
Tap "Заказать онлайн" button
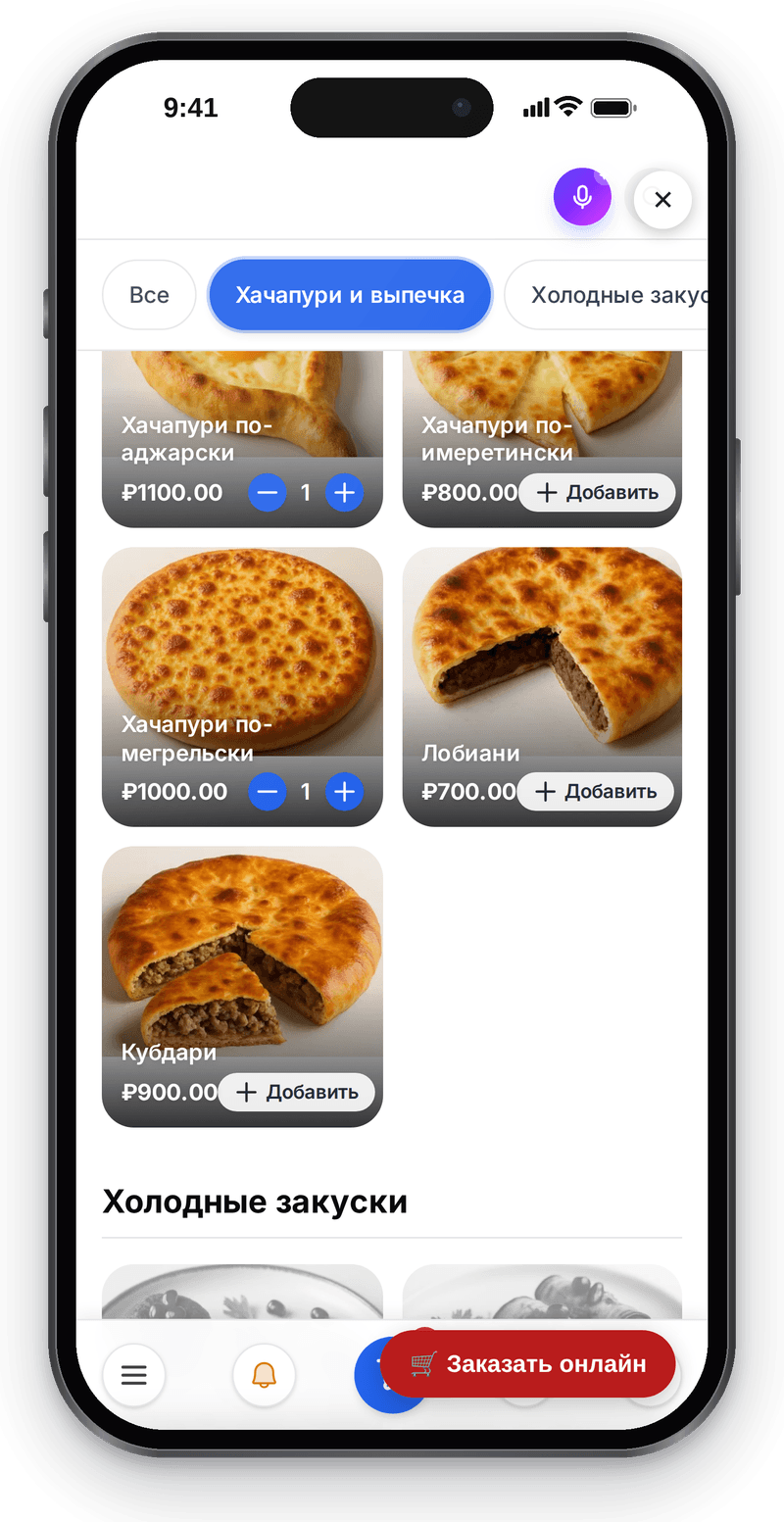[x=528, y=1363]
